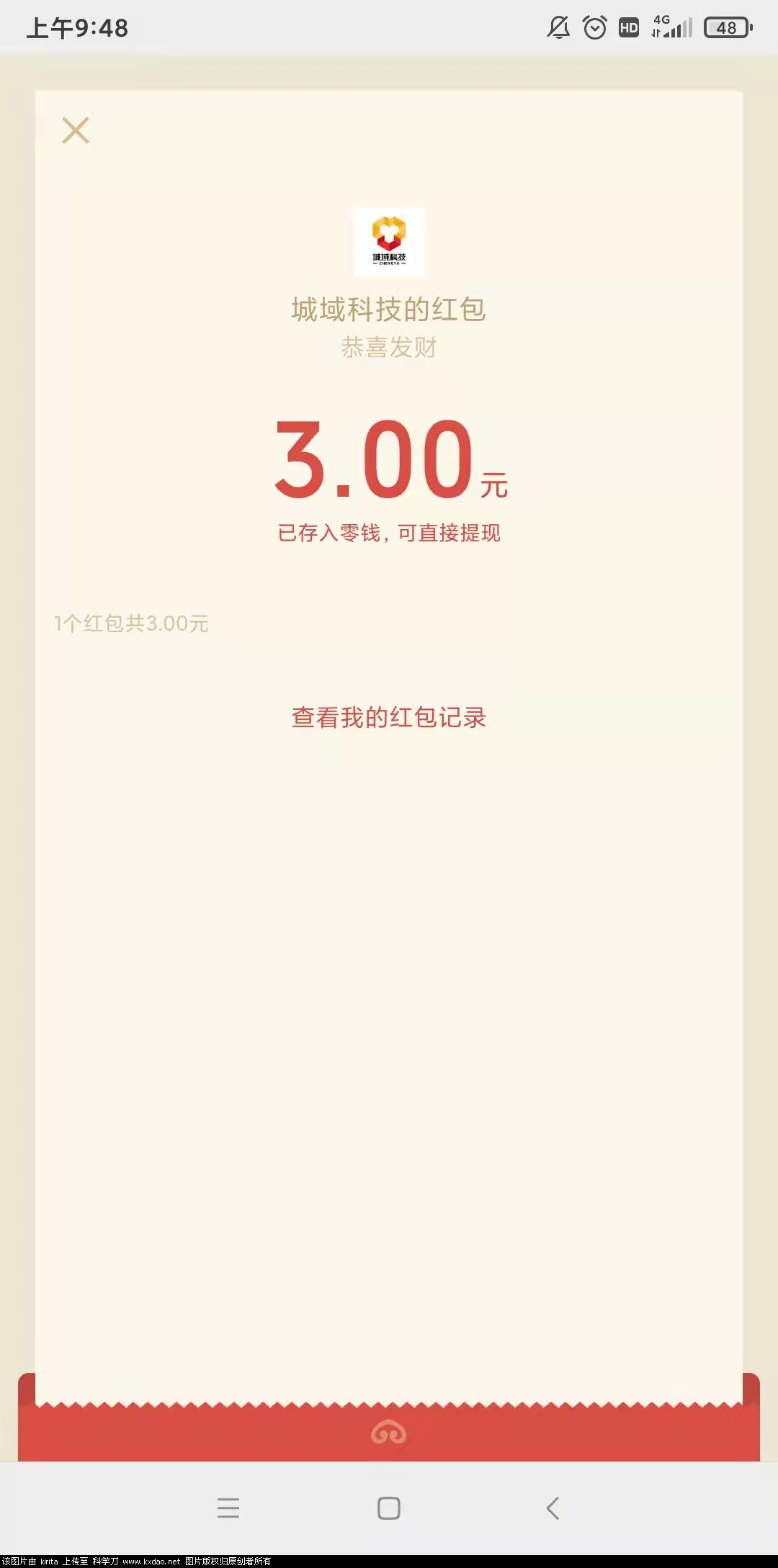Screen dimensions: 778x1568
Task: Open 查看我的红包记录 red packet history
Action: [x=389, y=717]
